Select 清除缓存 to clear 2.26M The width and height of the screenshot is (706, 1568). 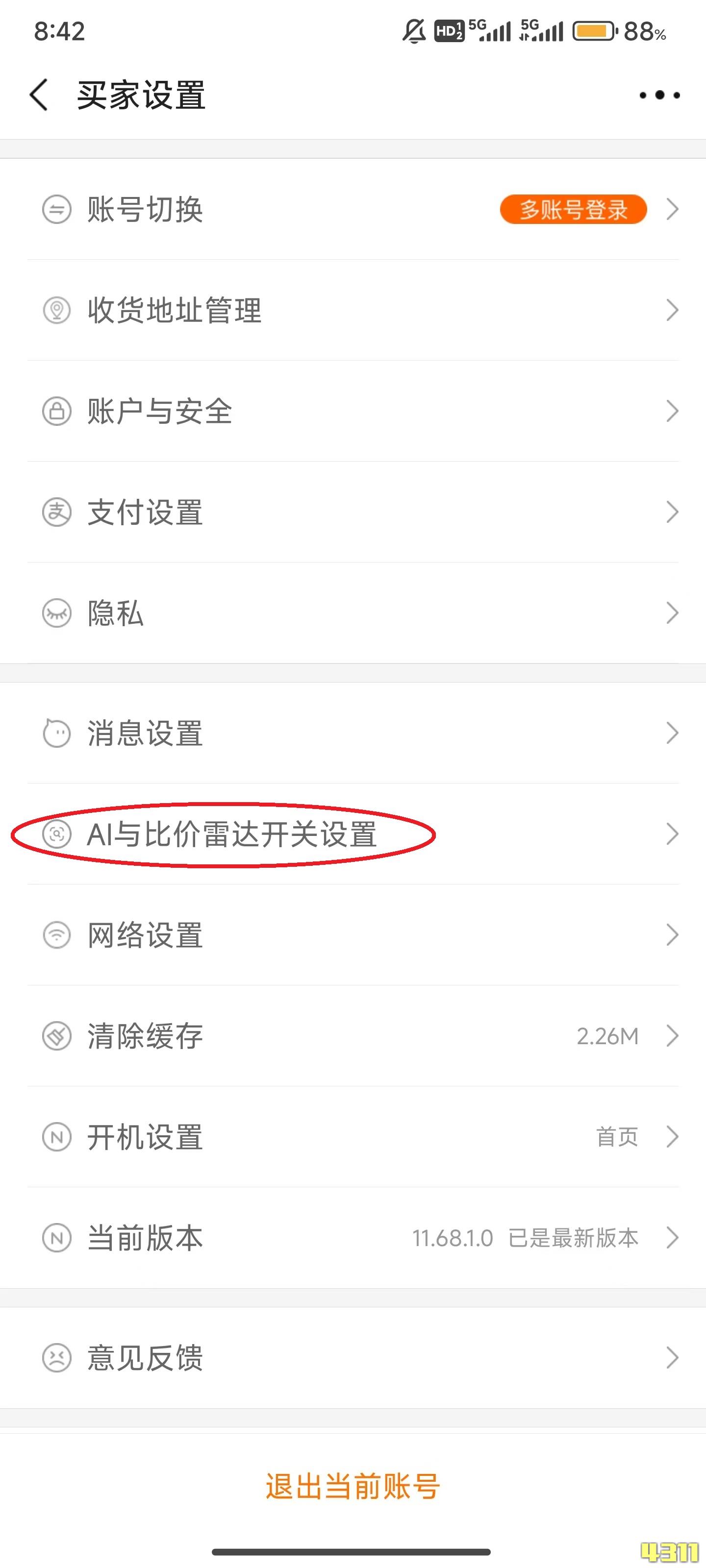(x=353, y=1036)
